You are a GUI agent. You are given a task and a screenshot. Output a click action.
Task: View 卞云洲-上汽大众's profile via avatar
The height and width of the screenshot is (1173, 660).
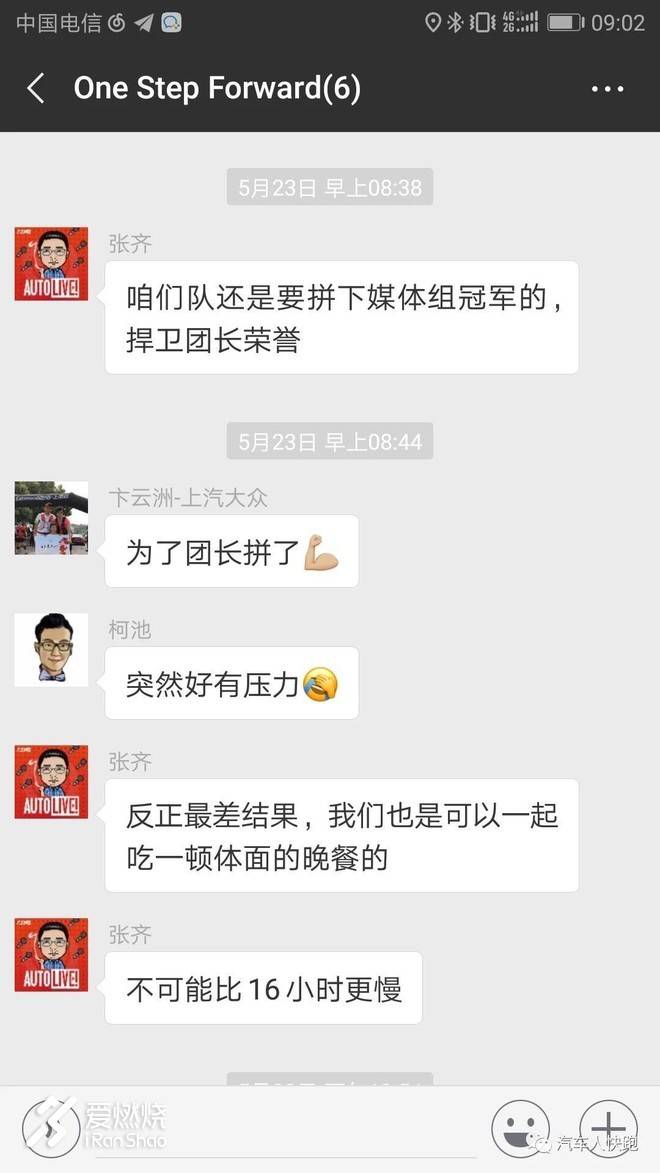point(51,518)
